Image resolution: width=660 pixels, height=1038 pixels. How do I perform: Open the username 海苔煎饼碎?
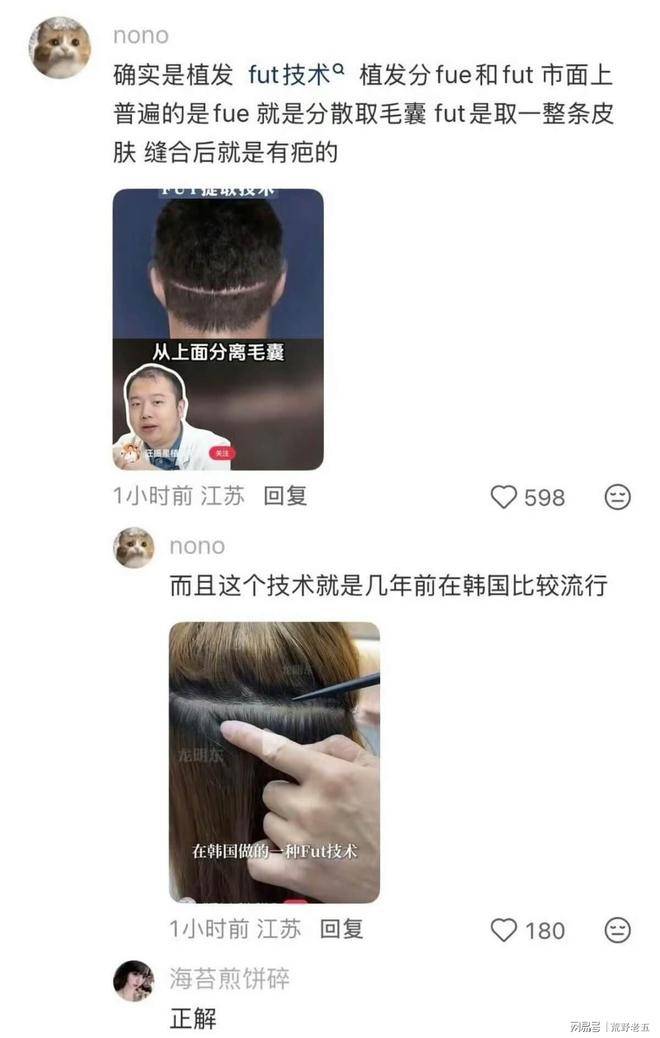[229, 978]
